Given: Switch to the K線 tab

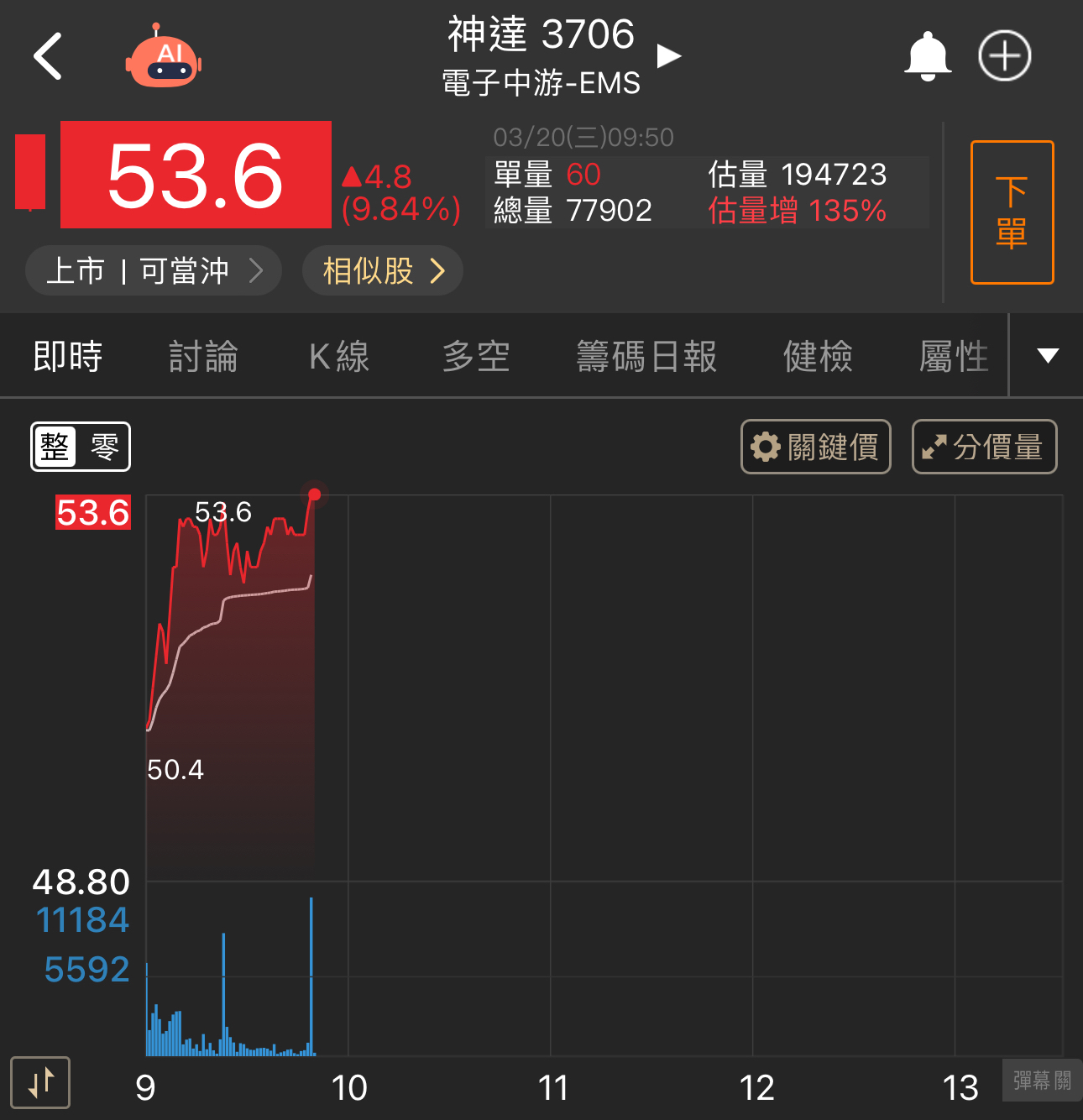Looking at the screenshot, I should [x=338, y=356].
